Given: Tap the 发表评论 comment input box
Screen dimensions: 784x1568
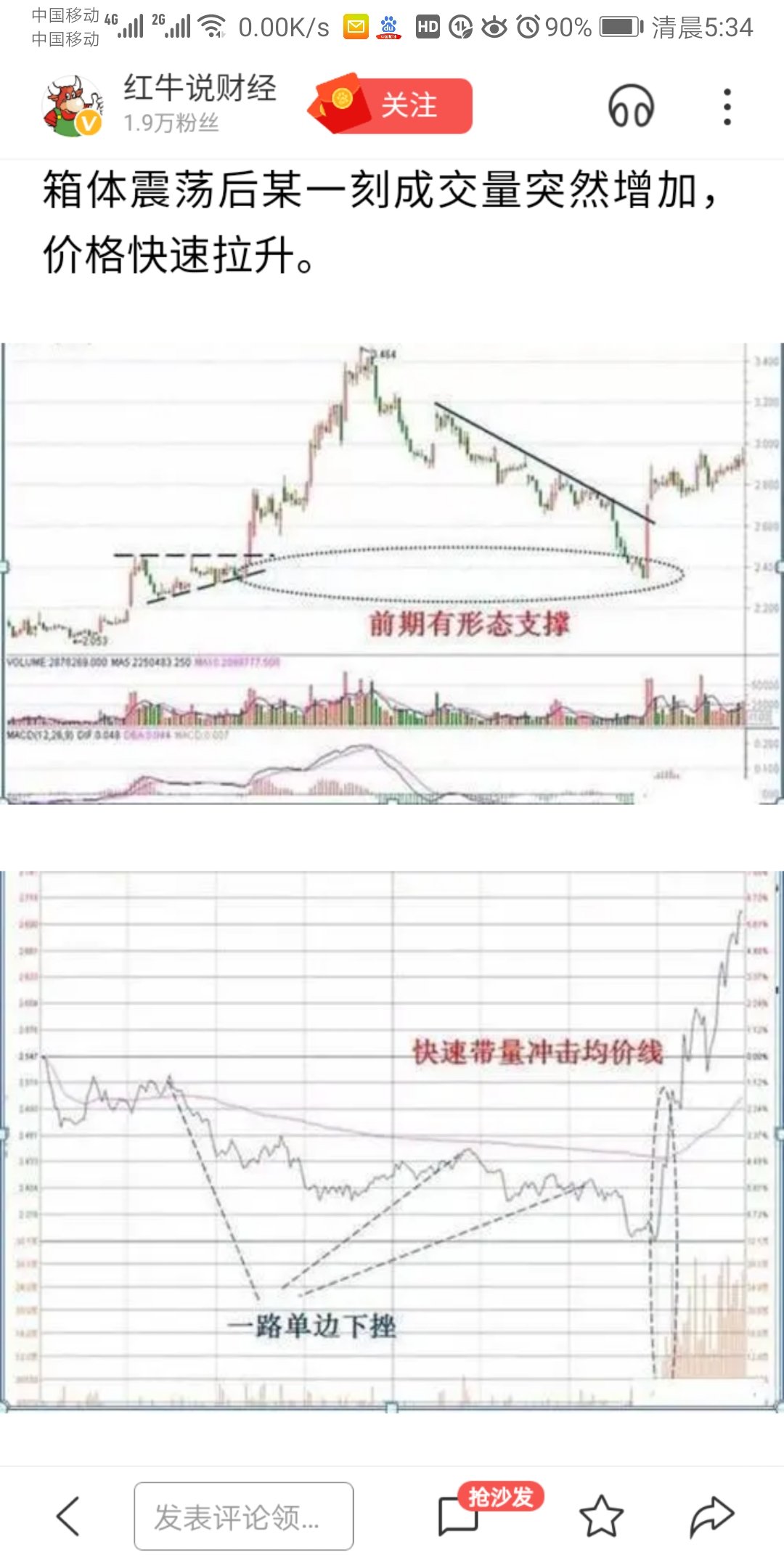Looking at the screenshot, I should [243, 1516].
